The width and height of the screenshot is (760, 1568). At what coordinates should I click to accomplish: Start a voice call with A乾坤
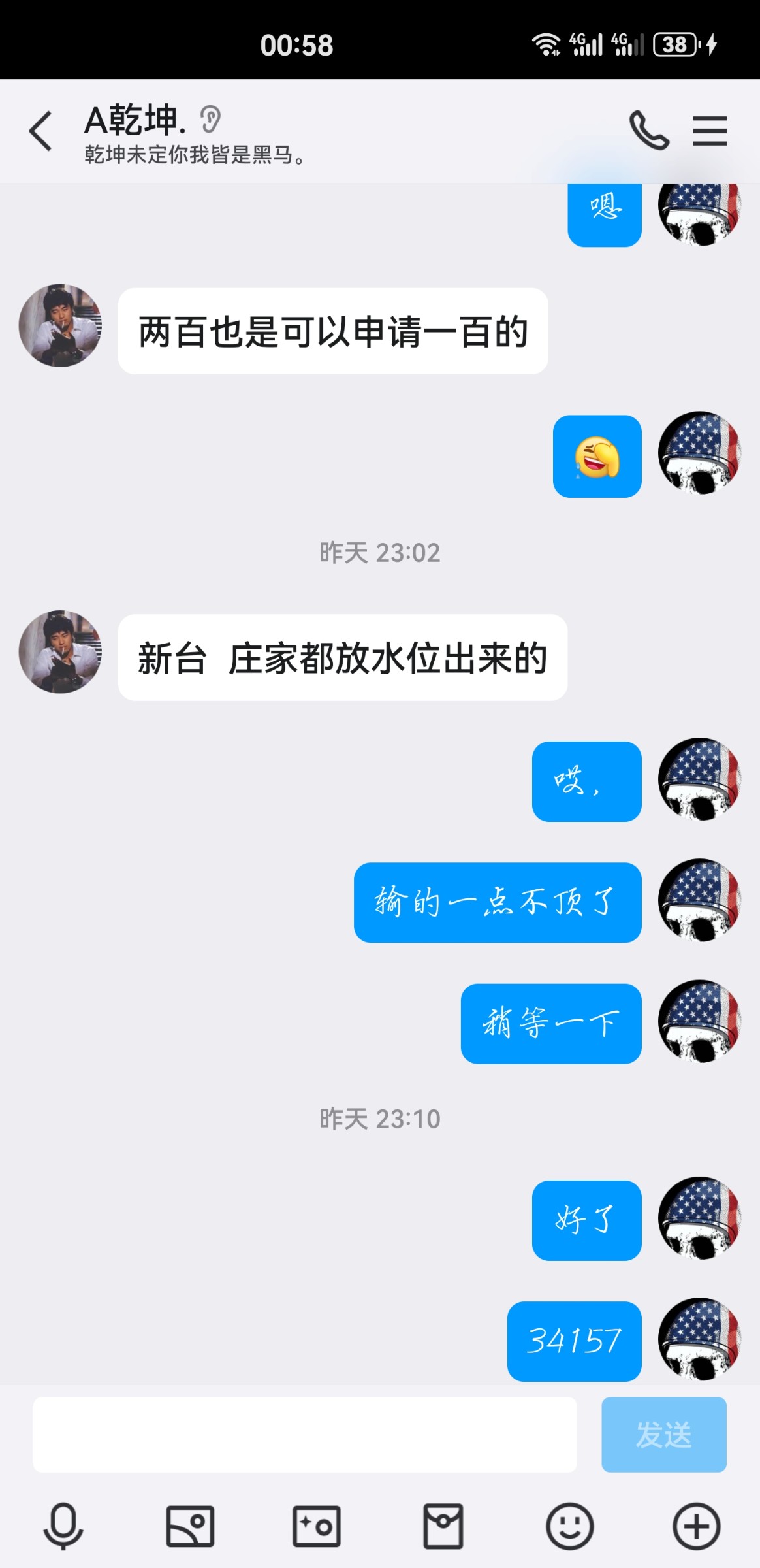[x=650, y=129]
